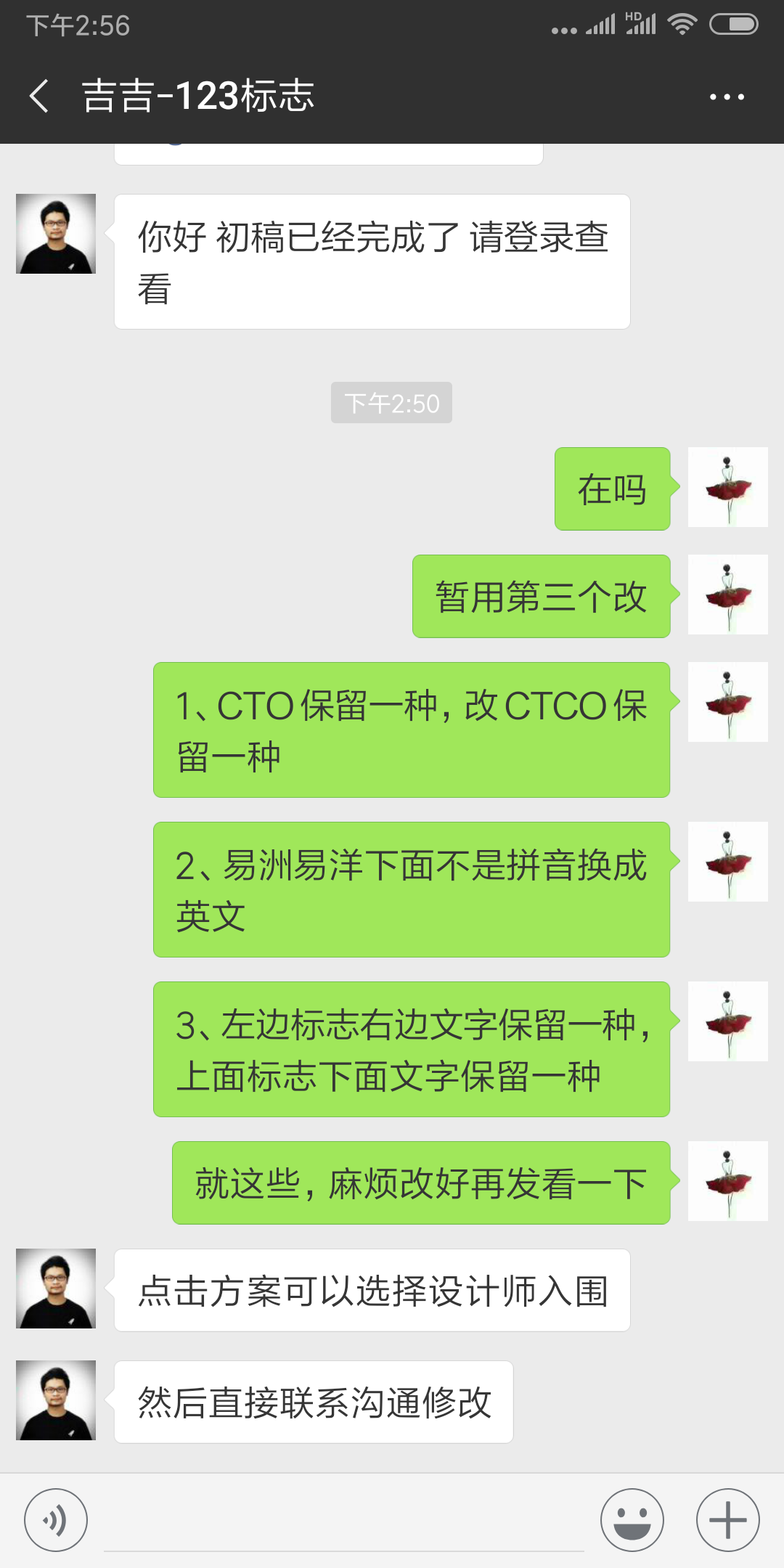This screenshot has height=1568, width=784.
Task: Open contact avatar beside 然后直接联系沟通修改
Action: click(x=56, y=1400)
